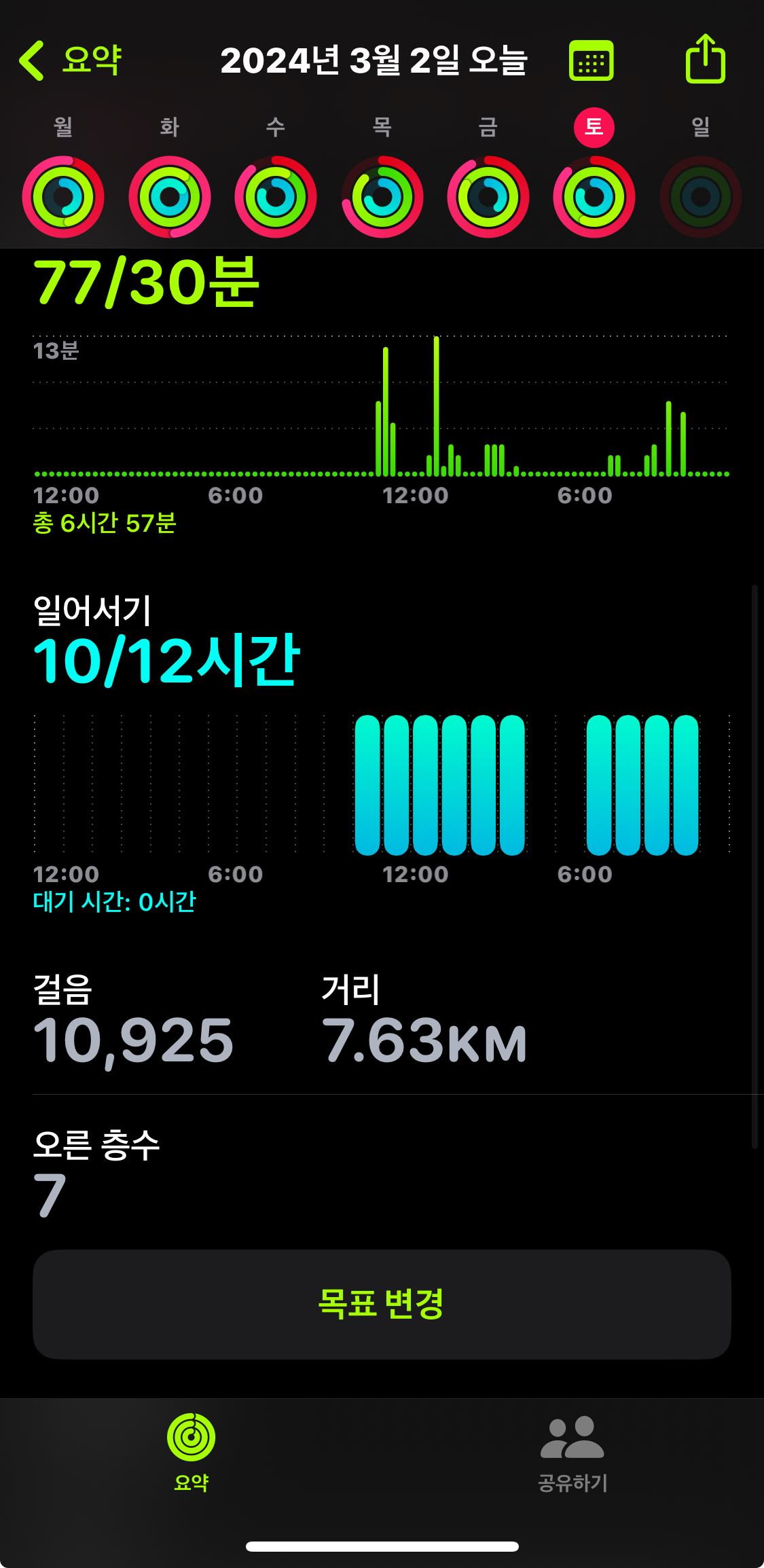Select Wednesday (수) activity rings

click(276, 197)
